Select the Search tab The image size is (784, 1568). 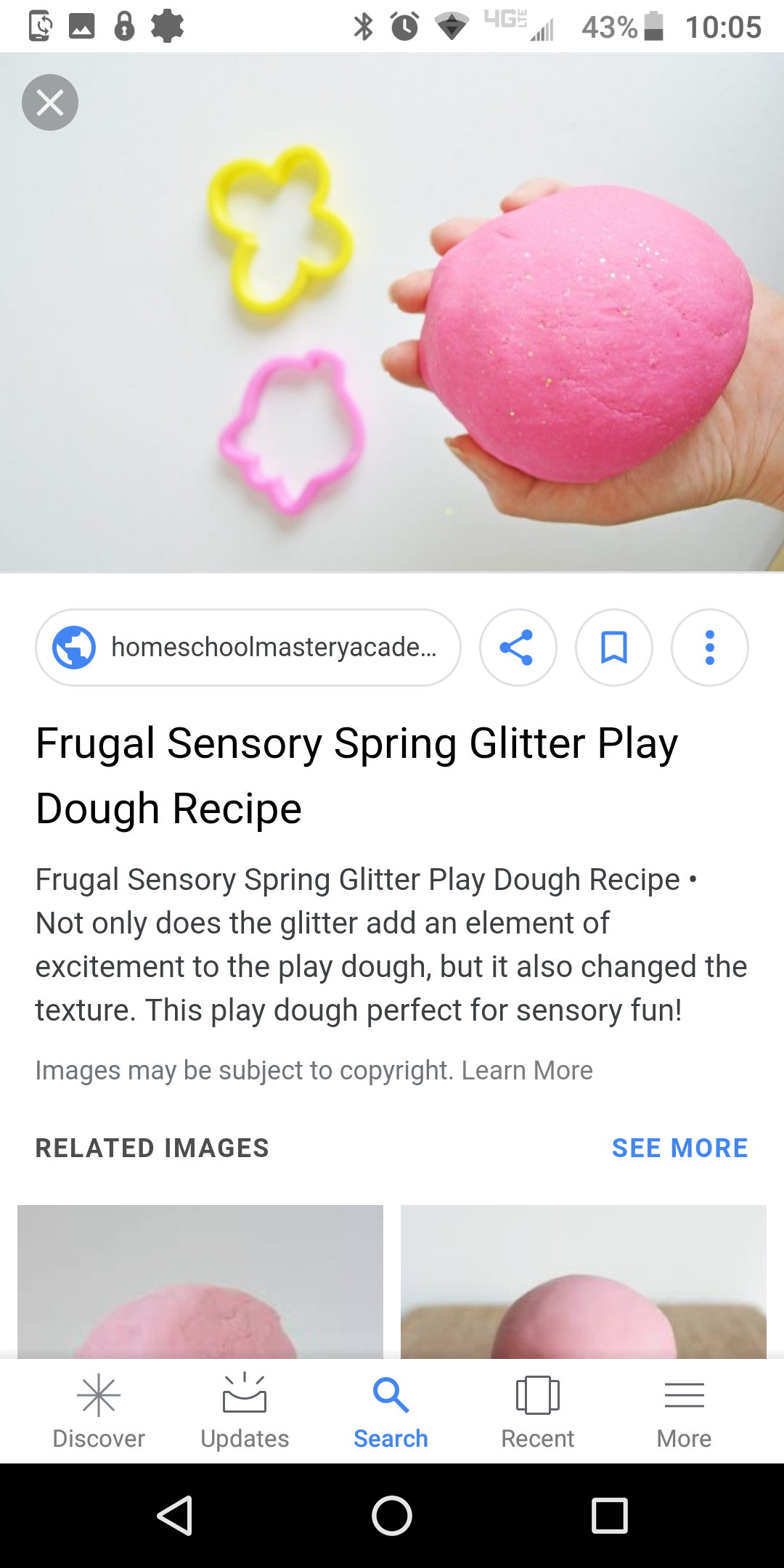coord(391,1412)
